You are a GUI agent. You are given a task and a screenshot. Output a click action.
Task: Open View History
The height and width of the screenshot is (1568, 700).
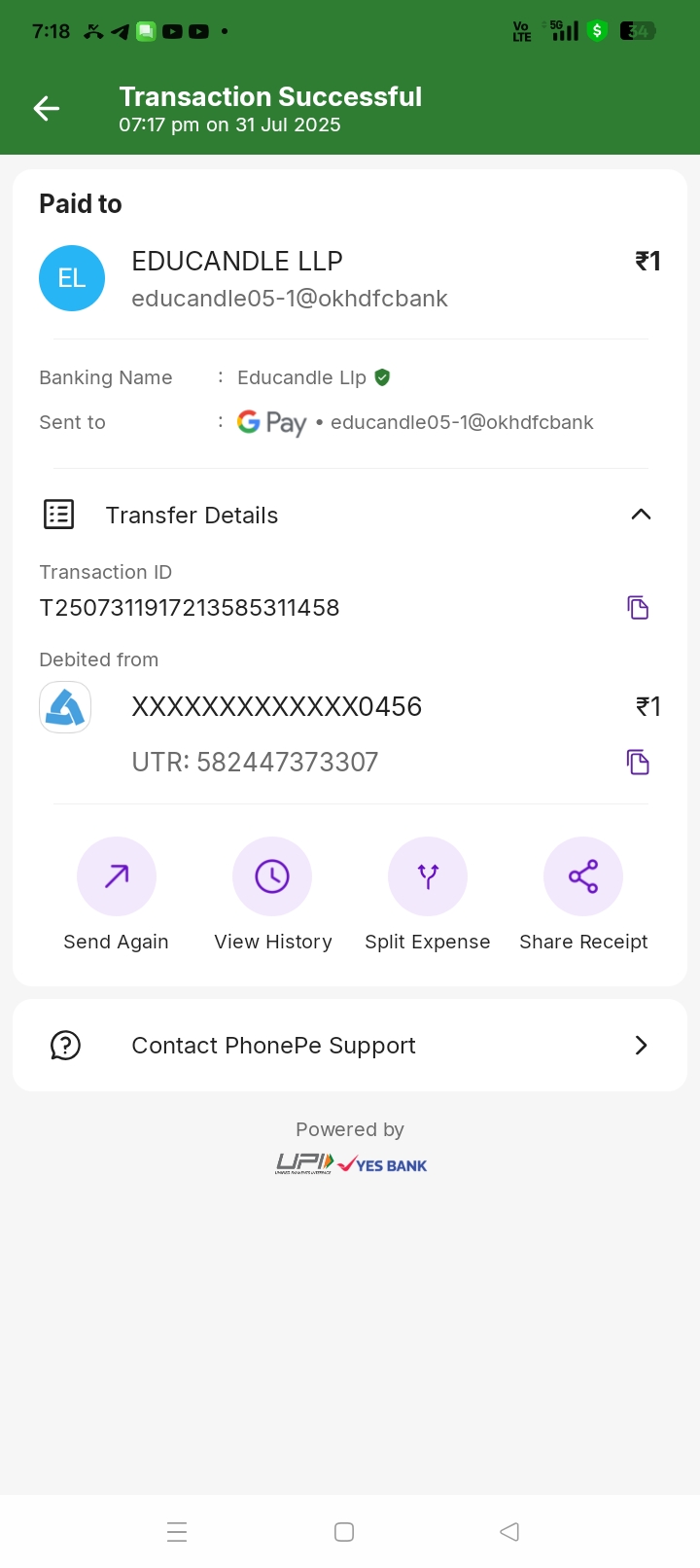[272, 876]
